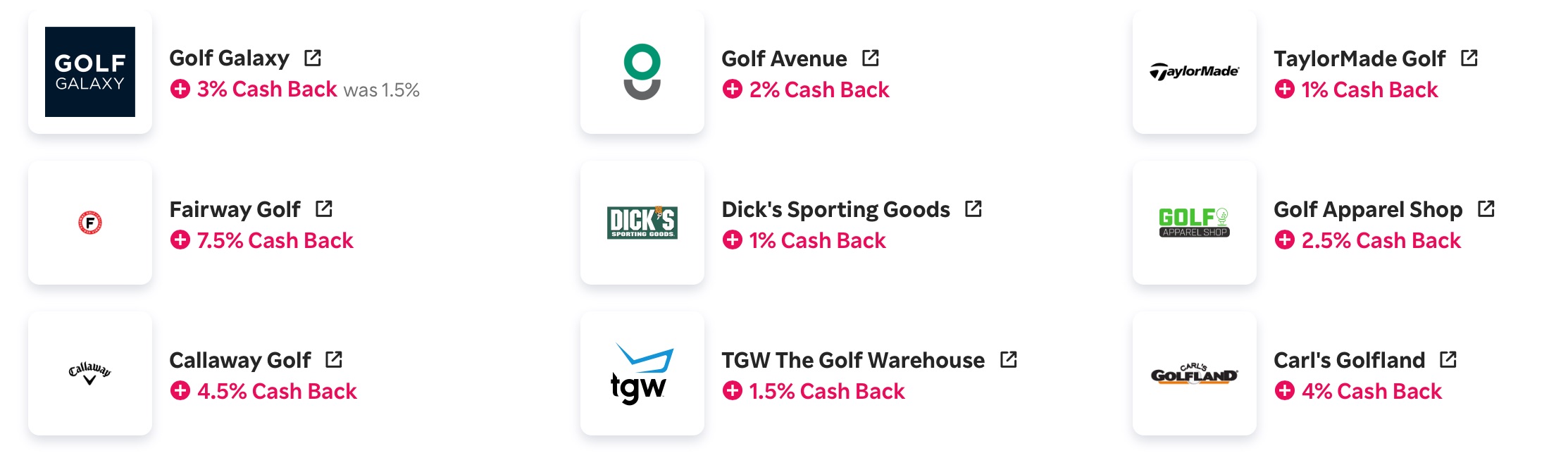Open the Fairway Golf store logo tile
The image size is (1568, 465).
(90, 223)
